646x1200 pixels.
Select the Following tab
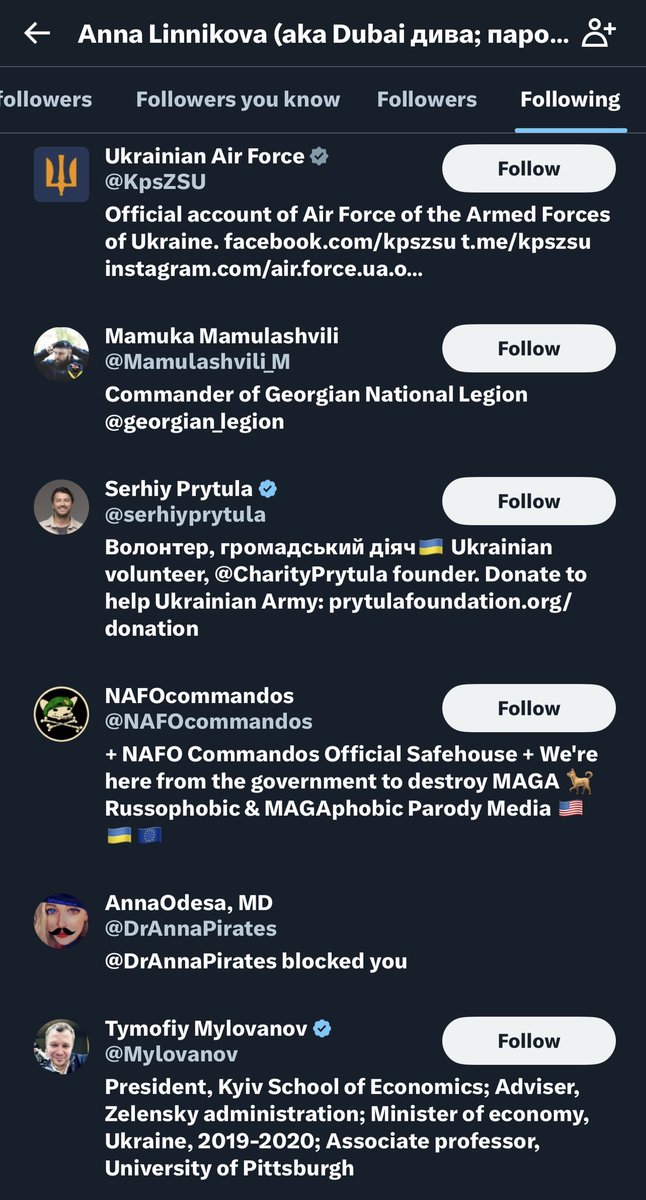pyautogui.click(x=570, y=99)
